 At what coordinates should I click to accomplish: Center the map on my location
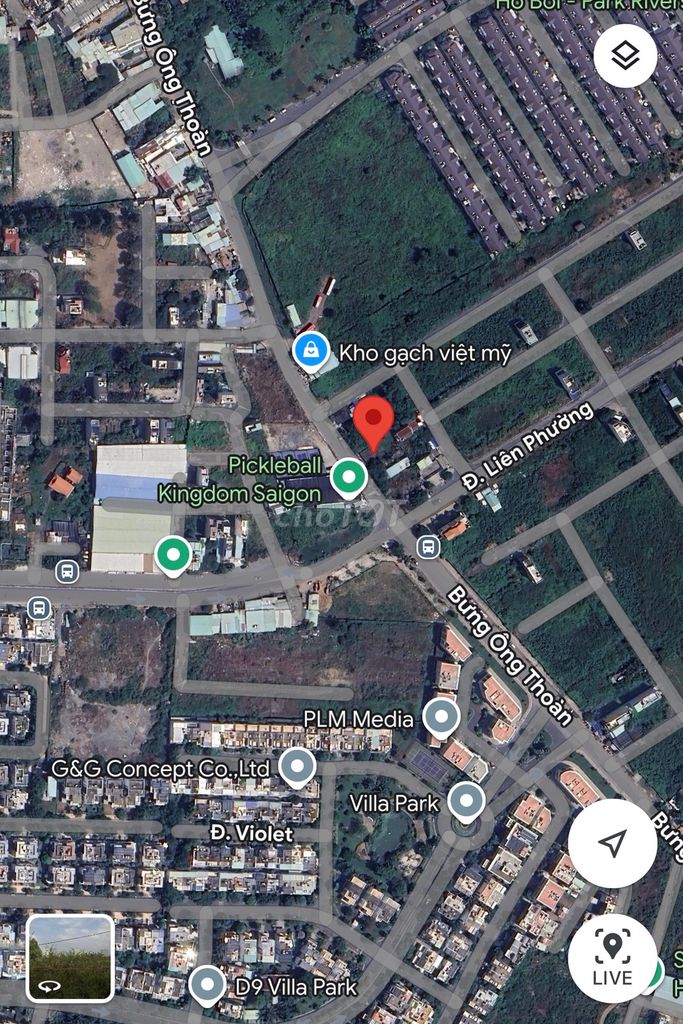613,843
